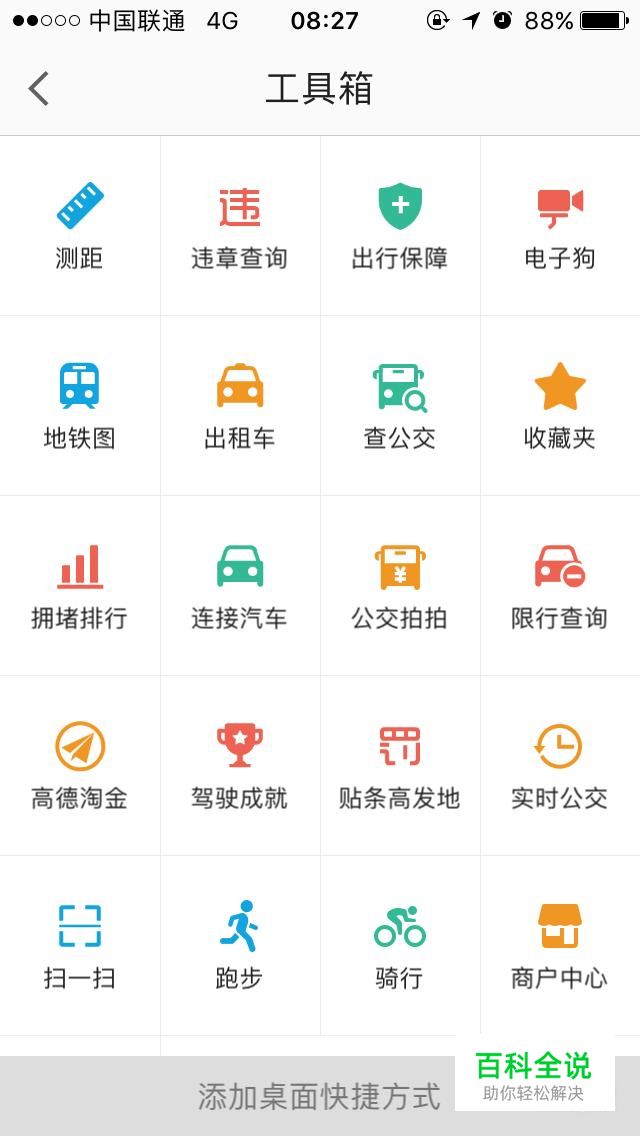Go back from the 工具箱 page
The width and height of the screenshot is (640, 1136).
click(38, 89)
